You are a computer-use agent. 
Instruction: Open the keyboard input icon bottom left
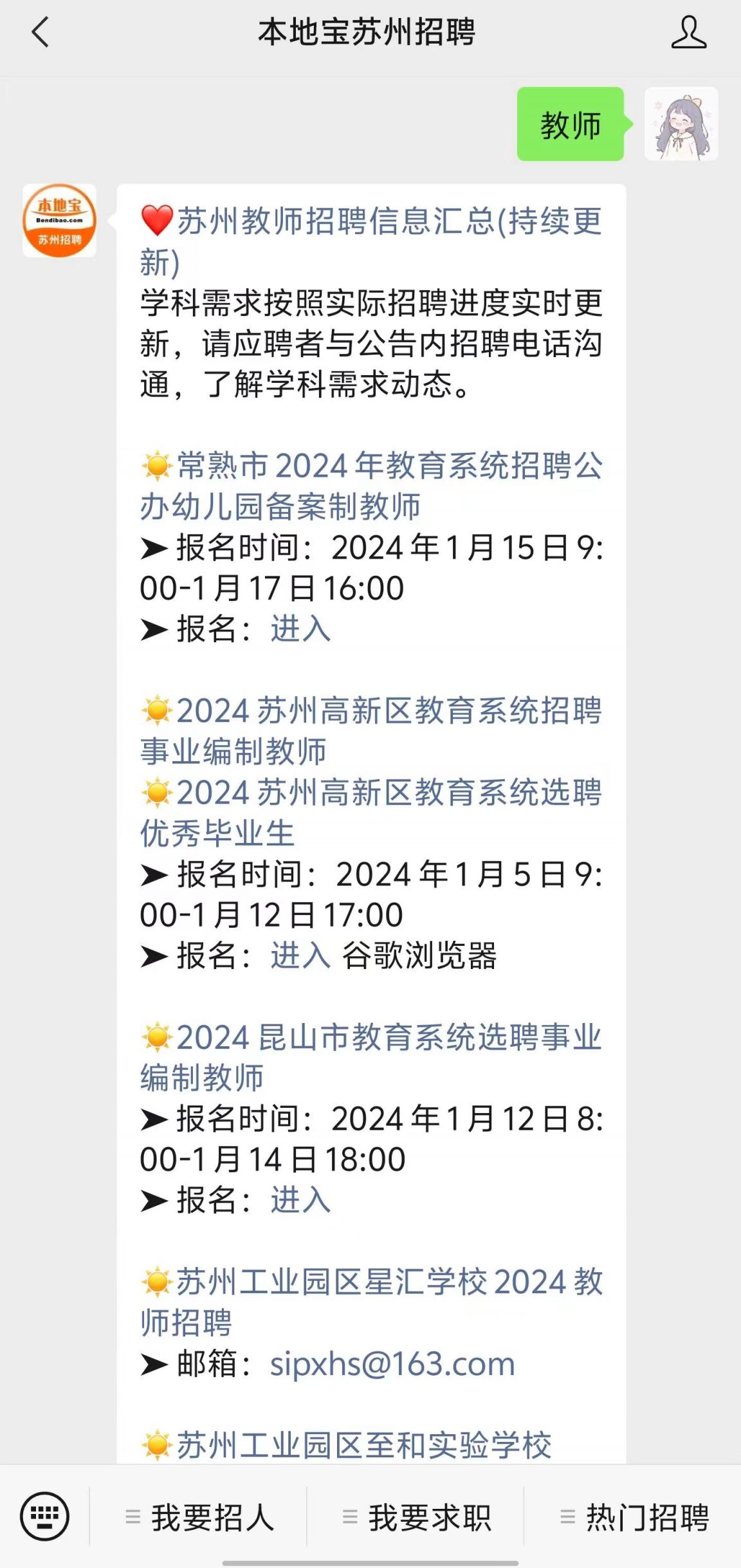[x=45, y=1515]
